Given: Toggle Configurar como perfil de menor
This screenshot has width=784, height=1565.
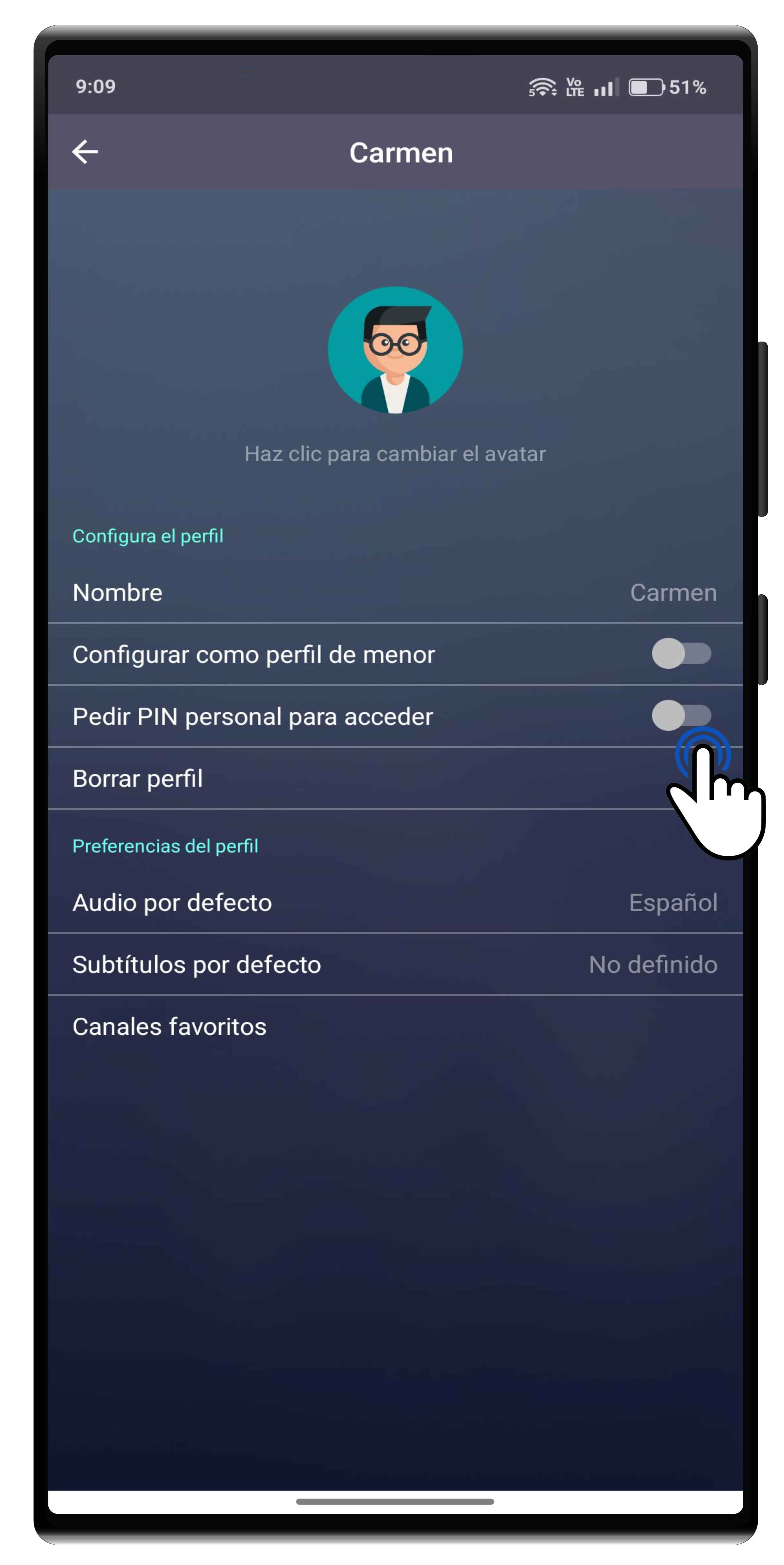Looking at the screenshot, I should tap(681, 654).
